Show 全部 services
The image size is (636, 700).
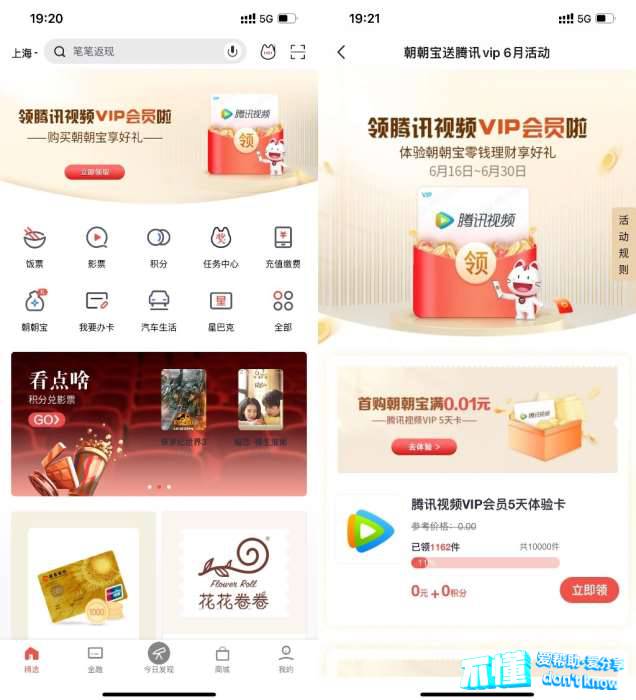(x=283, y=309)
